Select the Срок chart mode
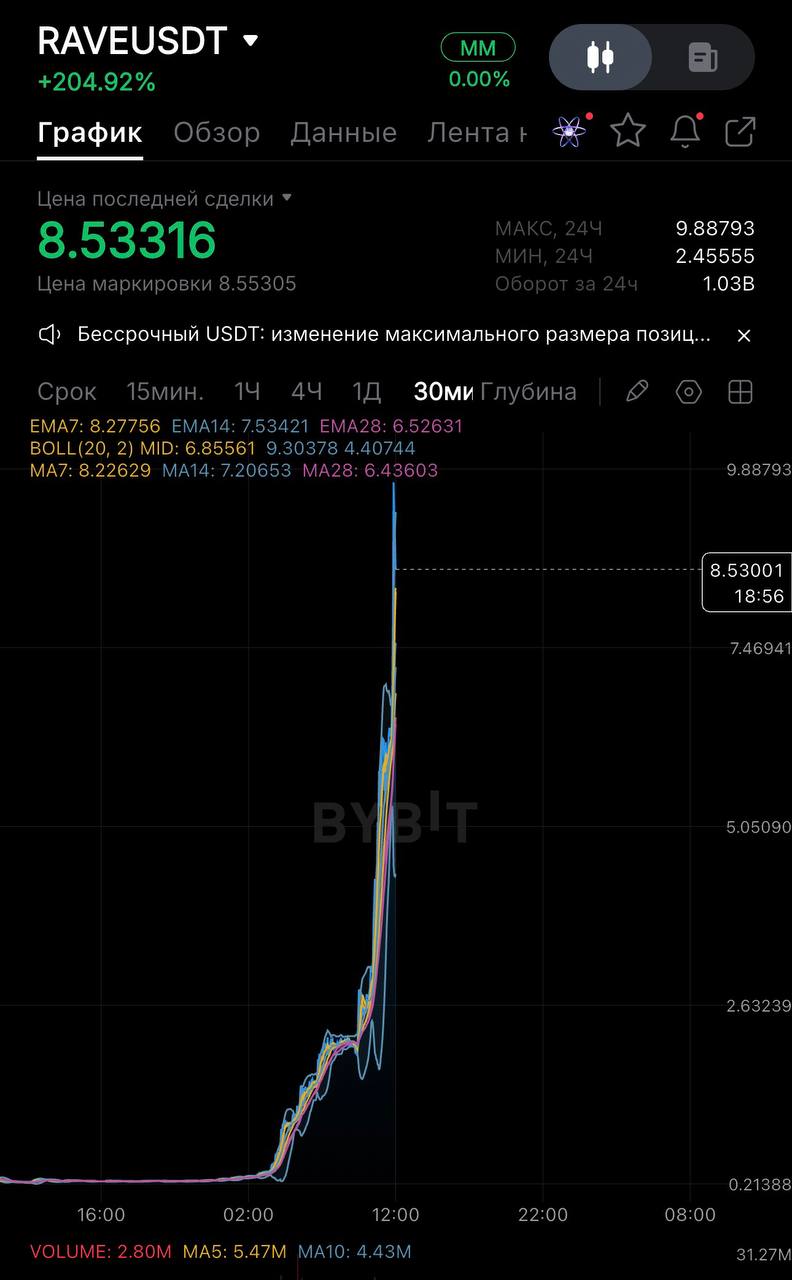This screenshot has height=1280, width=792. [x=67, y=392]
